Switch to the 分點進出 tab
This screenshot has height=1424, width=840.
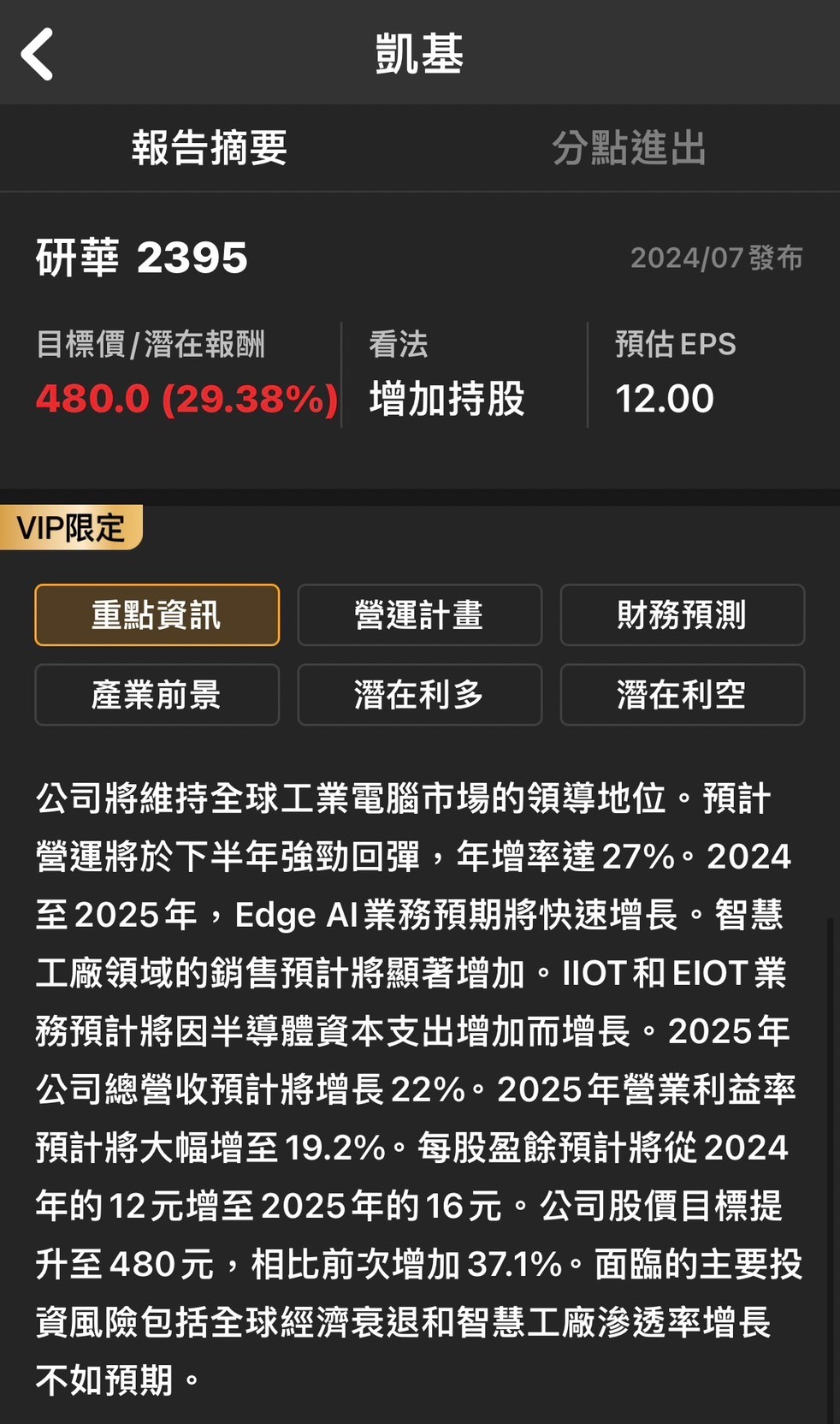(630, 148)
